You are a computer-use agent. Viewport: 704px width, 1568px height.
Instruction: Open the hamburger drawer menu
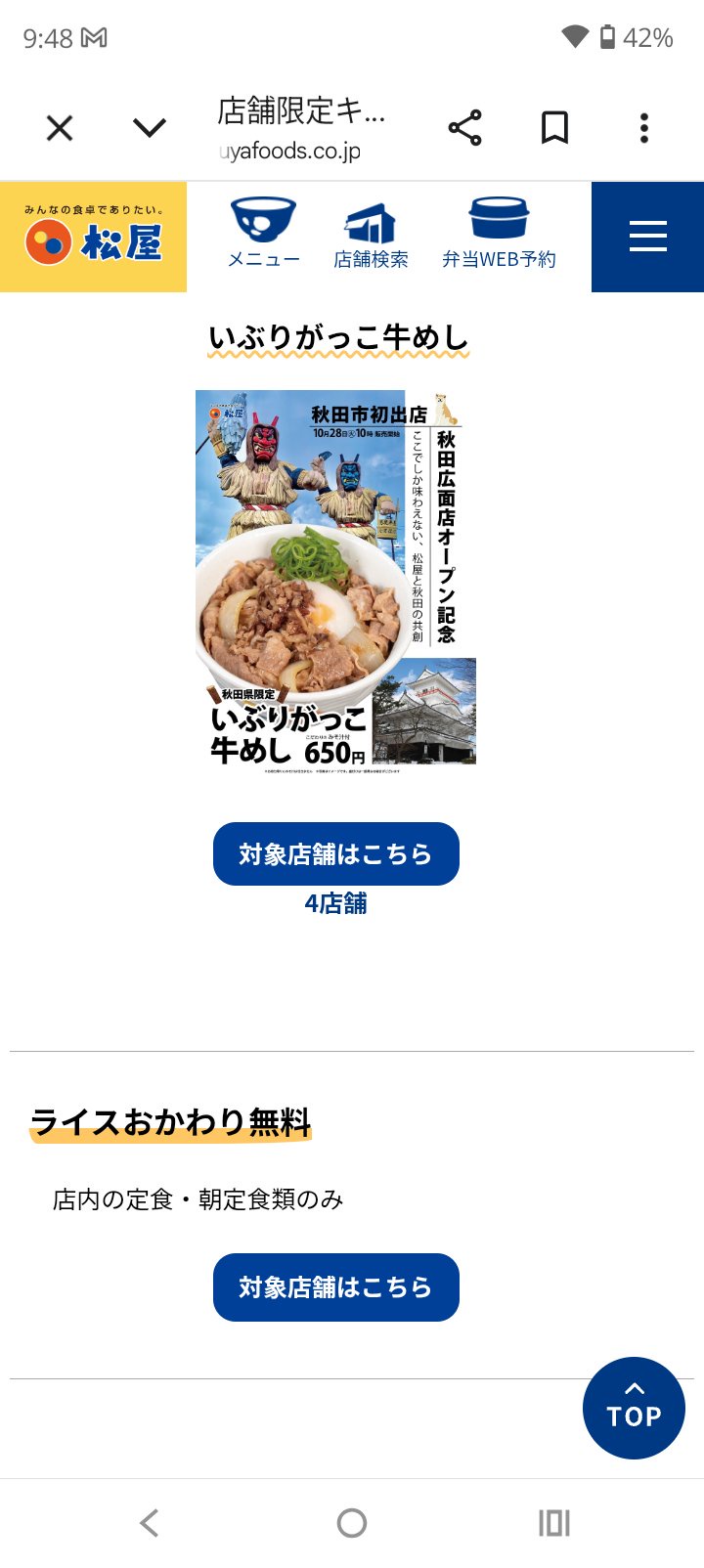tap(647, 237)
